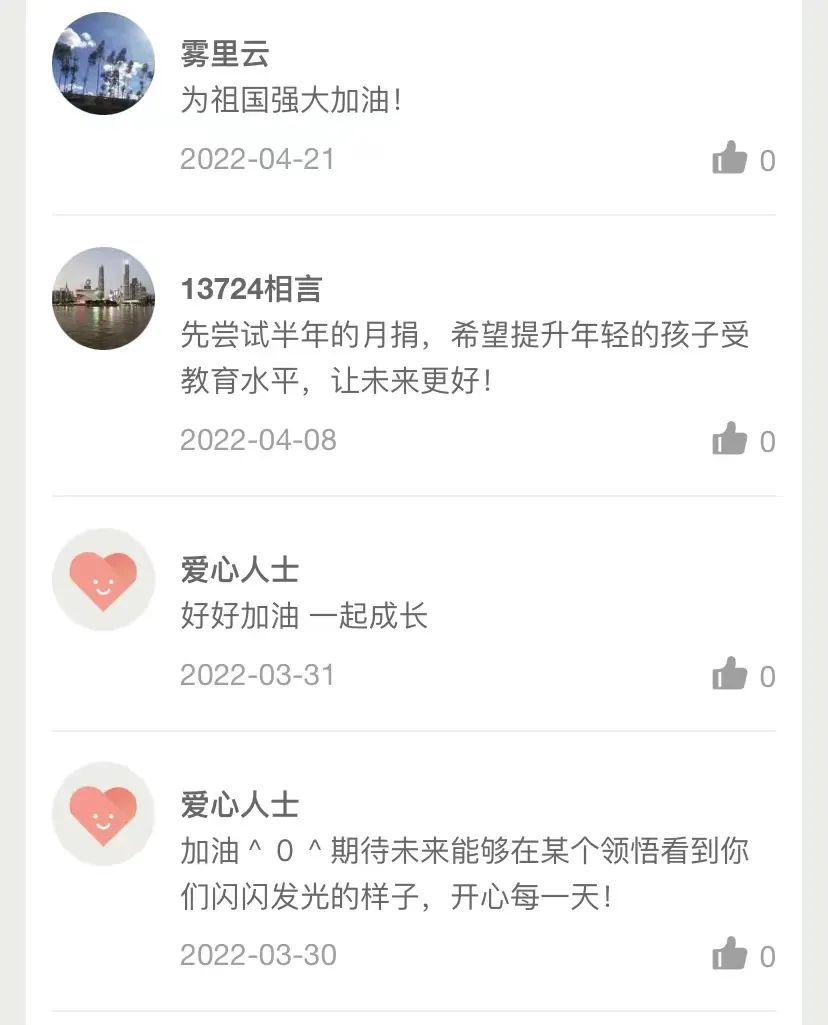Thumbs-up the 好好加油 一起成长 comment
The height and width of the screenshot is (1025, 828).
[730, 675]
